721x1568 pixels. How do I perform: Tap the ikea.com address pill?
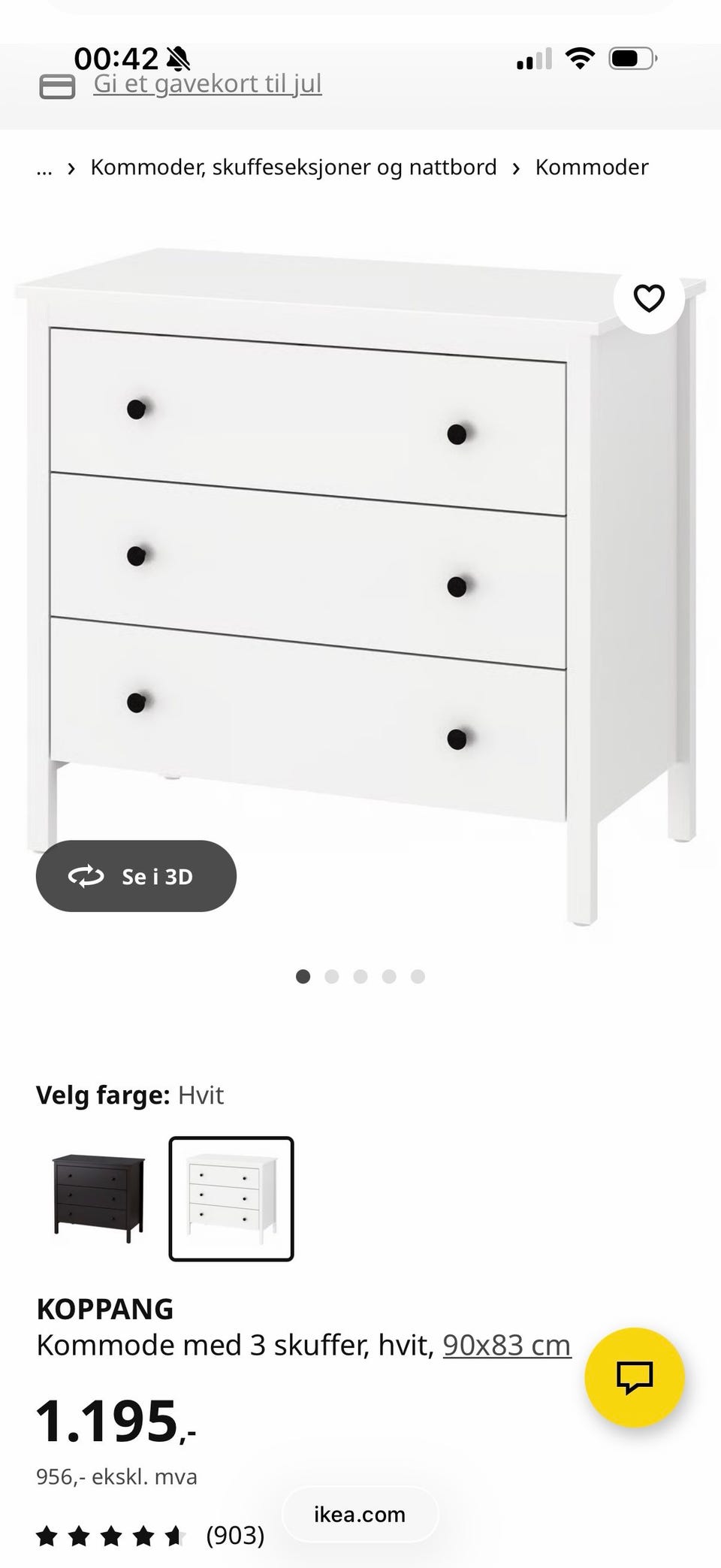click(360, 1514)
